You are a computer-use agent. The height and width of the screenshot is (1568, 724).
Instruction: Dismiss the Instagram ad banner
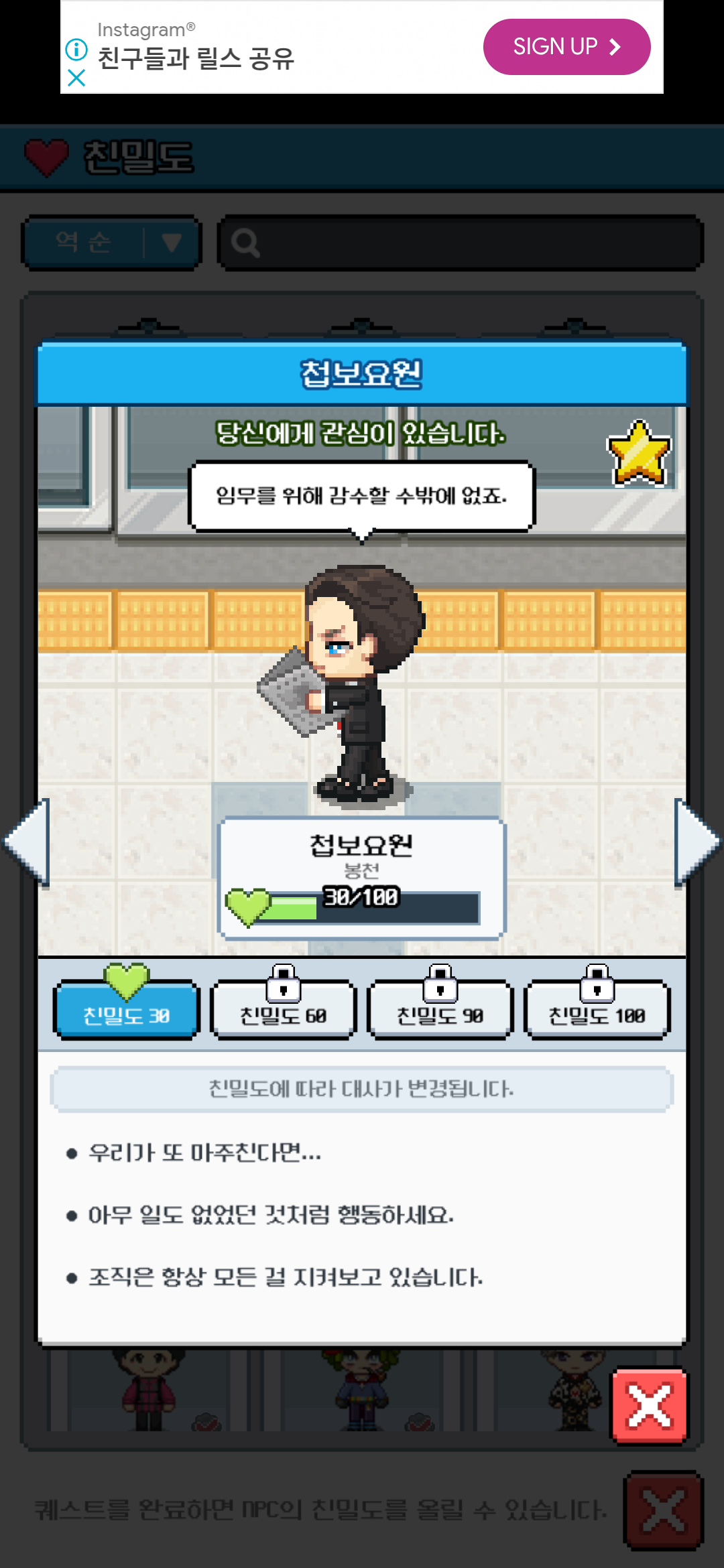point(76,78)
